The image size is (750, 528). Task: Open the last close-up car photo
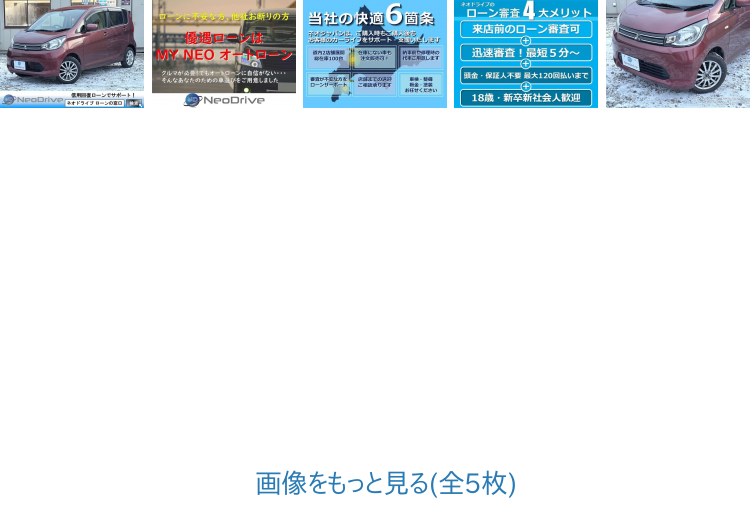[x=678, y=54]
